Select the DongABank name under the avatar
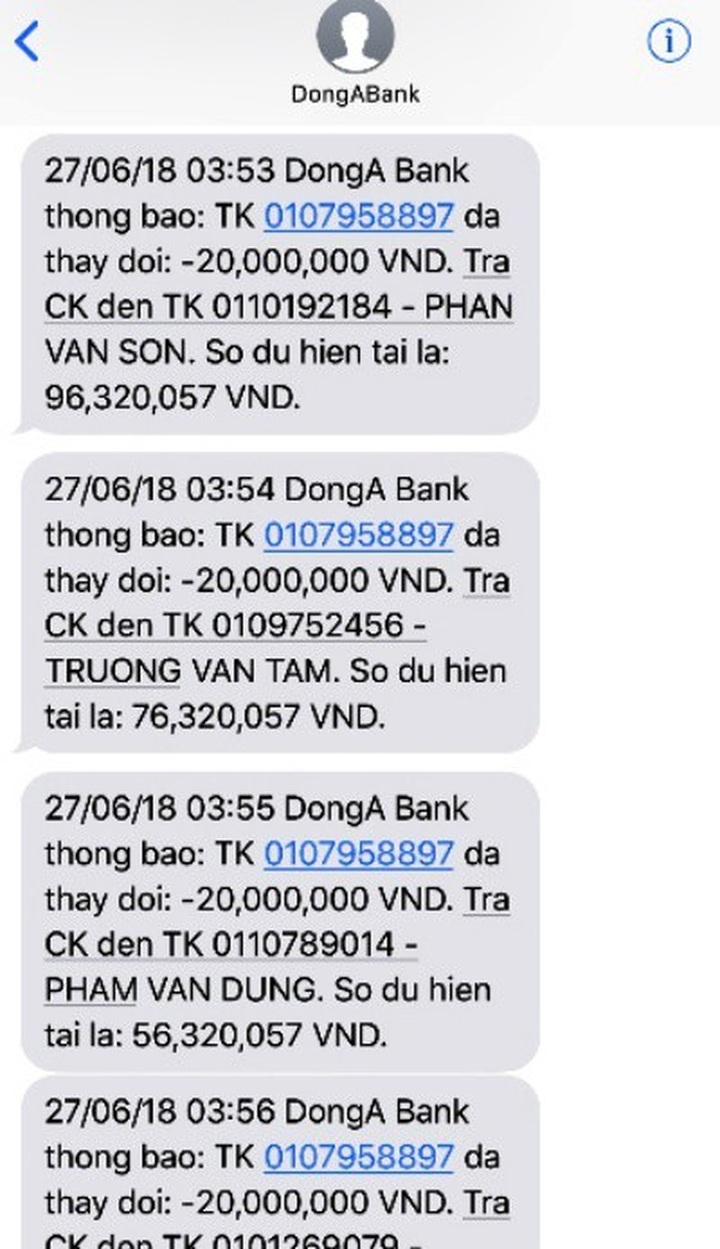 (x=359, y=93)
